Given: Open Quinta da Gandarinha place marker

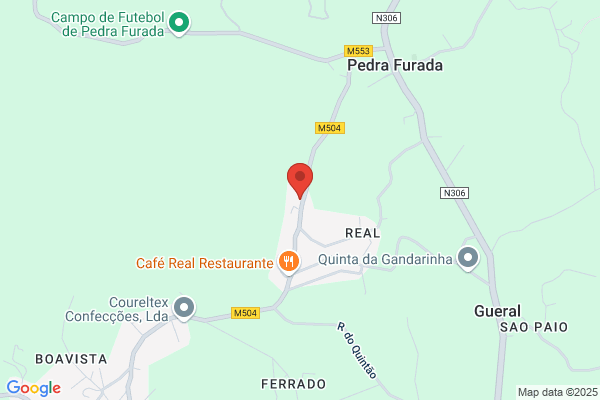Looking at the screenshot, I should click(x=468, y=258).
